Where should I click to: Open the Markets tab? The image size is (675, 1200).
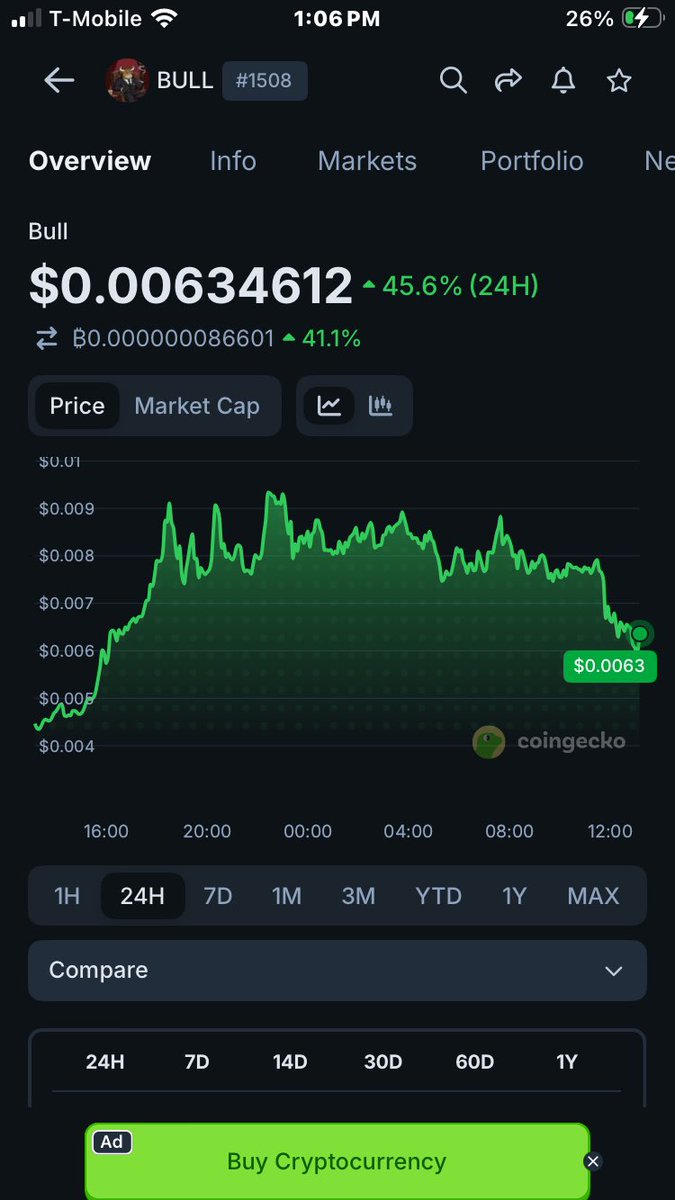click(367, 161)
